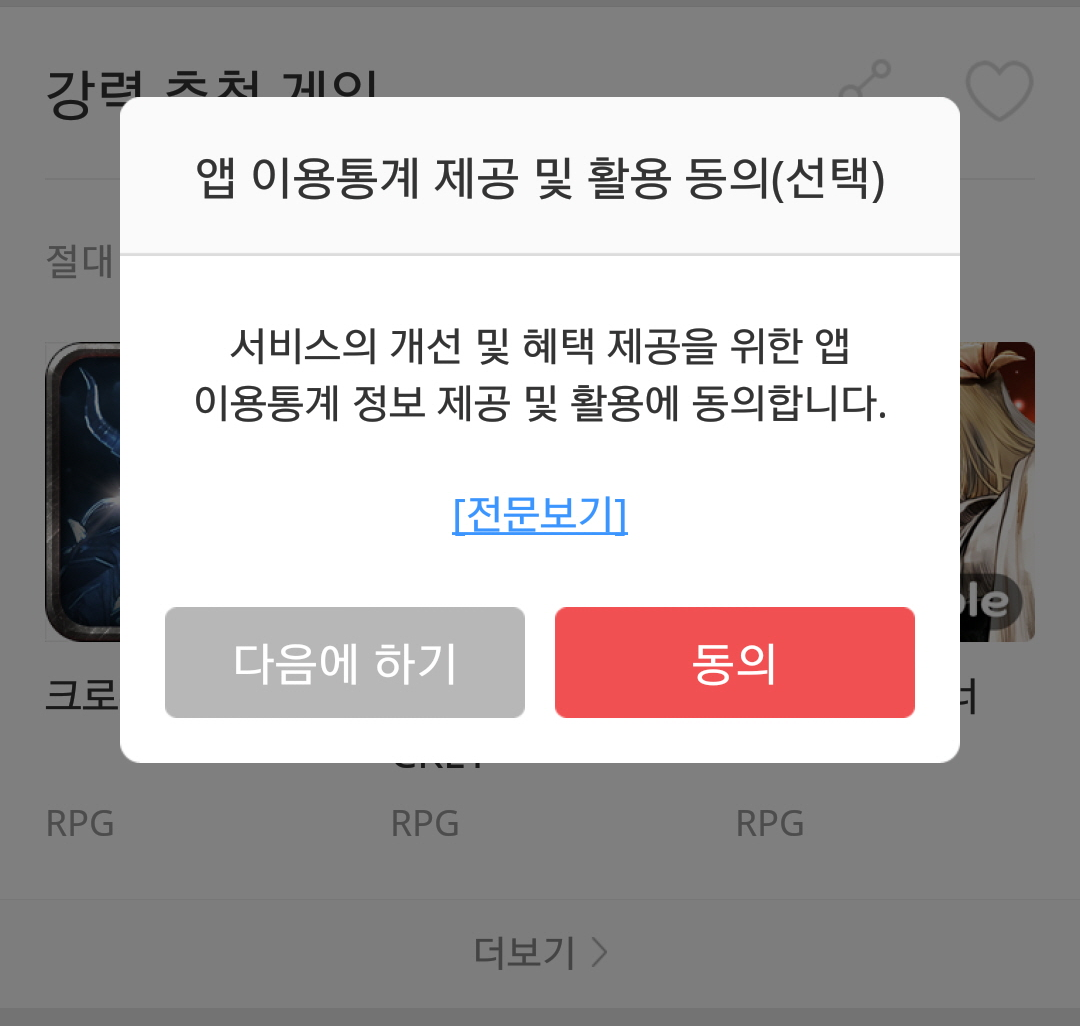The width and height of the screenshot is (1080, 1026).
Task: Tap the red 동의 agree button
Action: pos(734,662)
